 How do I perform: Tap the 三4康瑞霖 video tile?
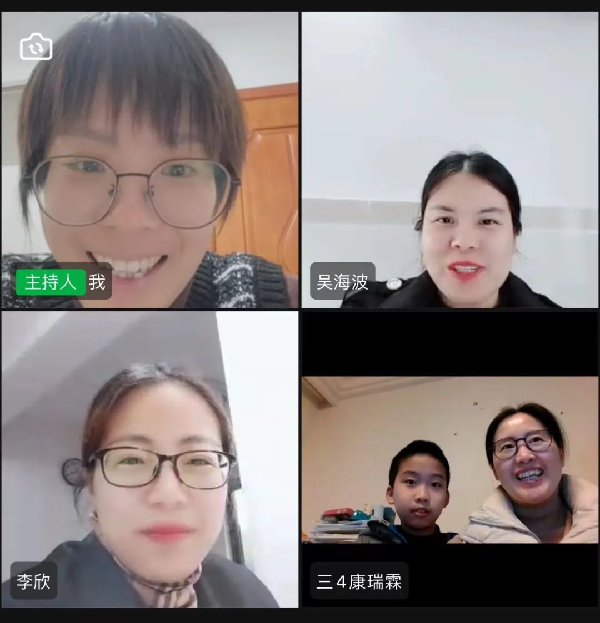coord(450,460)
